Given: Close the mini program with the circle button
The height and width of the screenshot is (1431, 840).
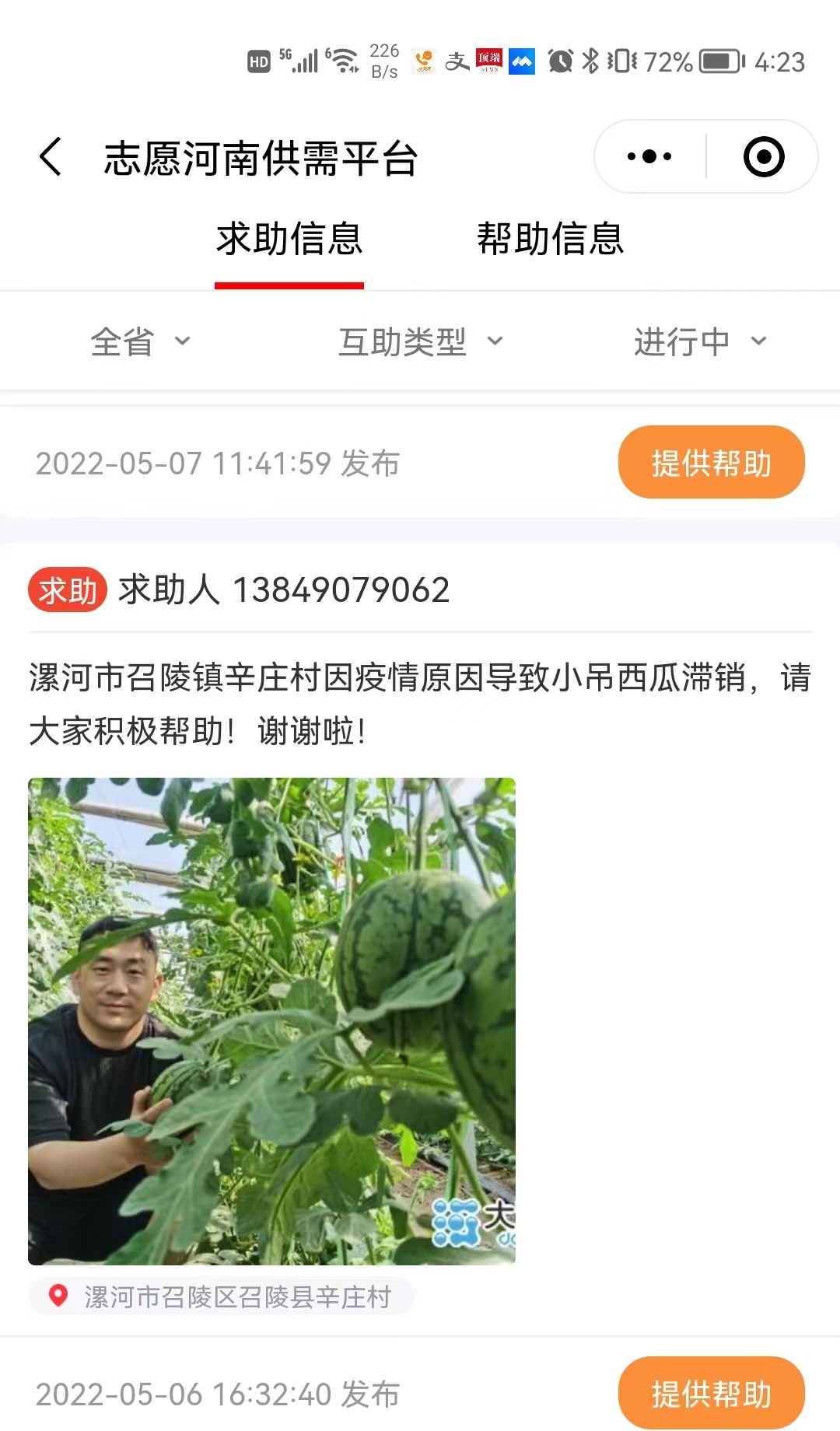Looking at the screenshot, I should (763, 157).
